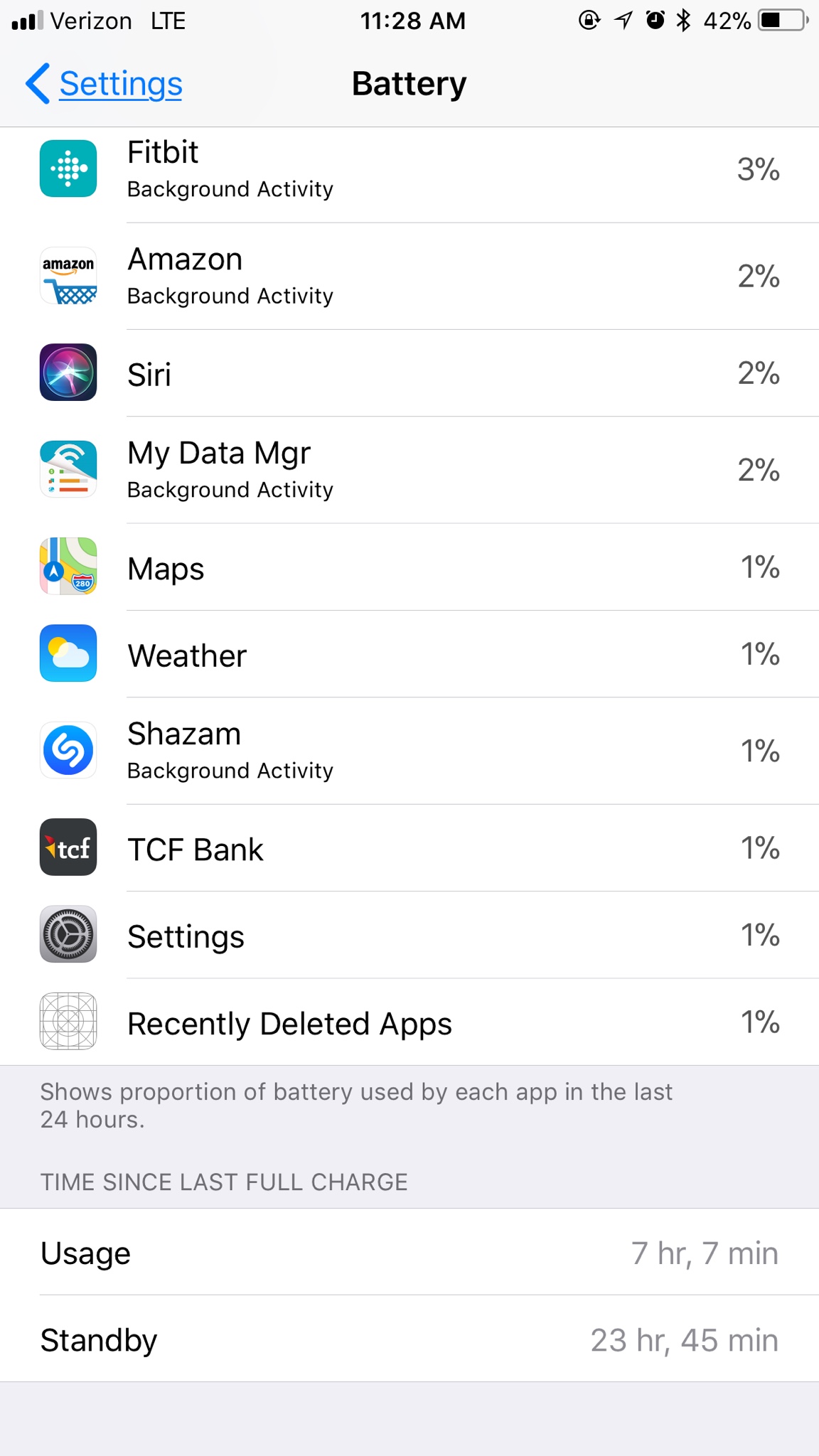
Task: Tap the Maps battery usage row
Action: point(409,567)
